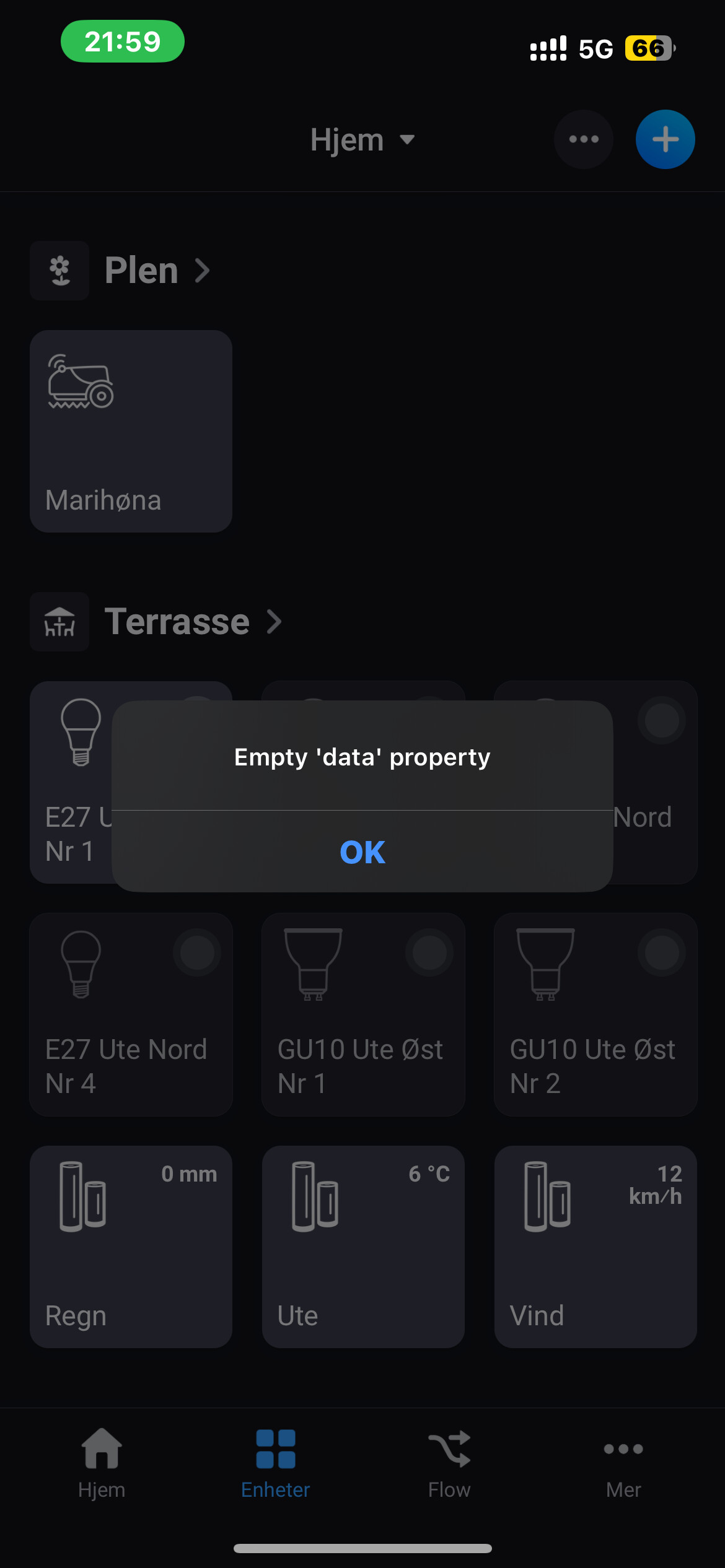Switch to the Hjem tab

(102, 1463)
